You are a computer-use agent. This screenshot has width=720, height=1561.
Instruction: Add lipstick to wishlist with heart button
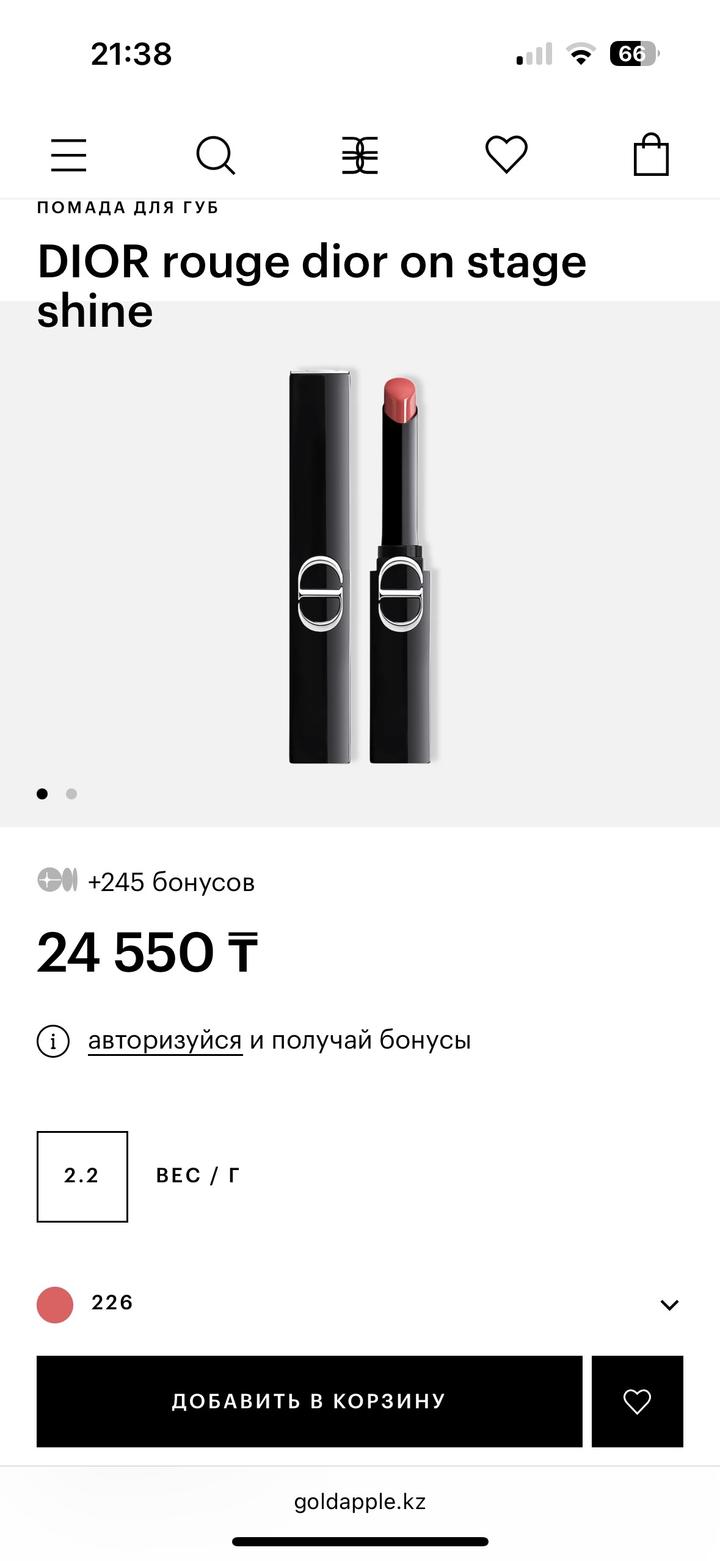(x=637, y=1401)
